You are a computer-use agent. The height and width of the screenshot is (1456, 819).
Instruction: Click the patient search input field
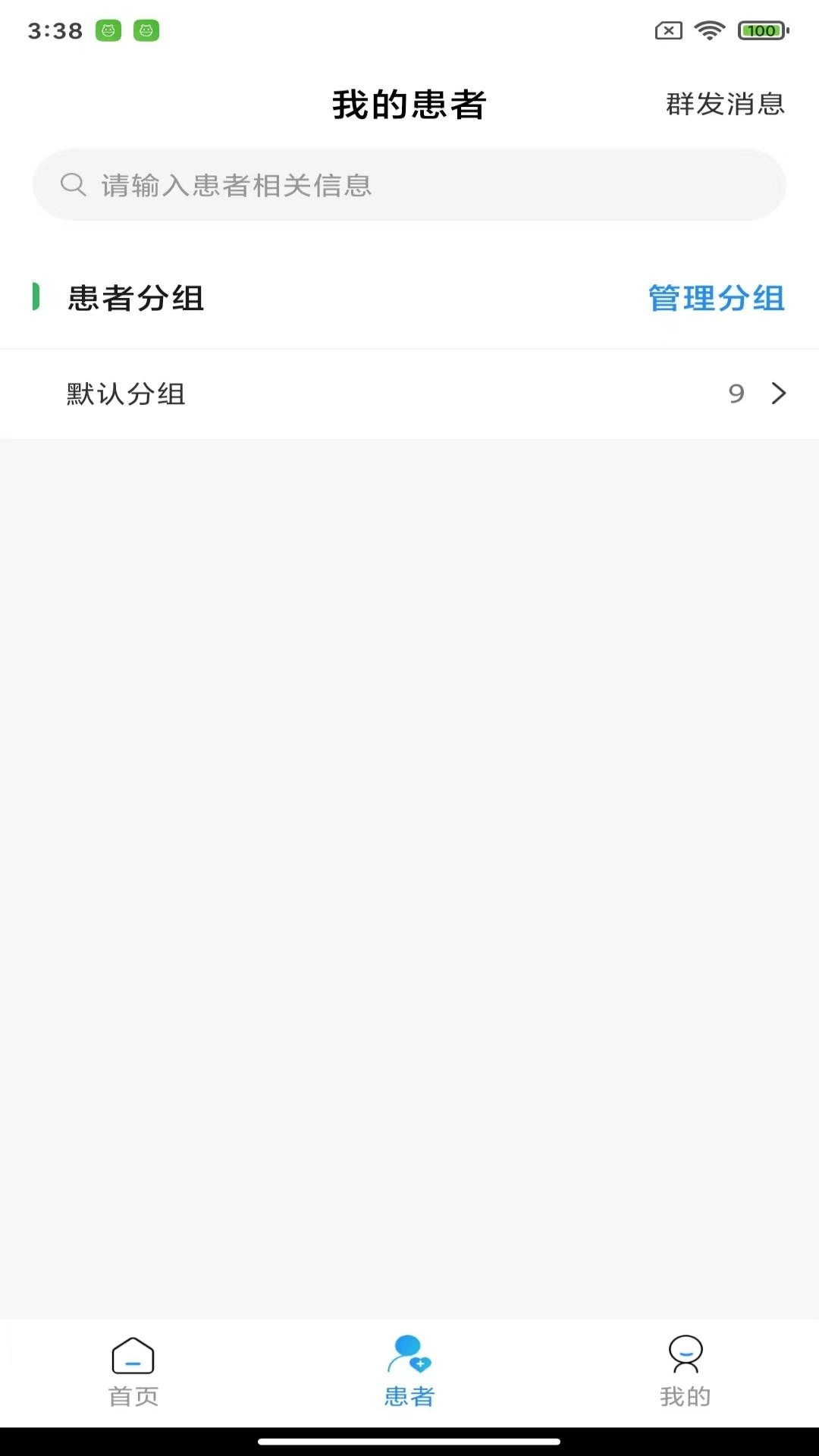click(409, 184)
